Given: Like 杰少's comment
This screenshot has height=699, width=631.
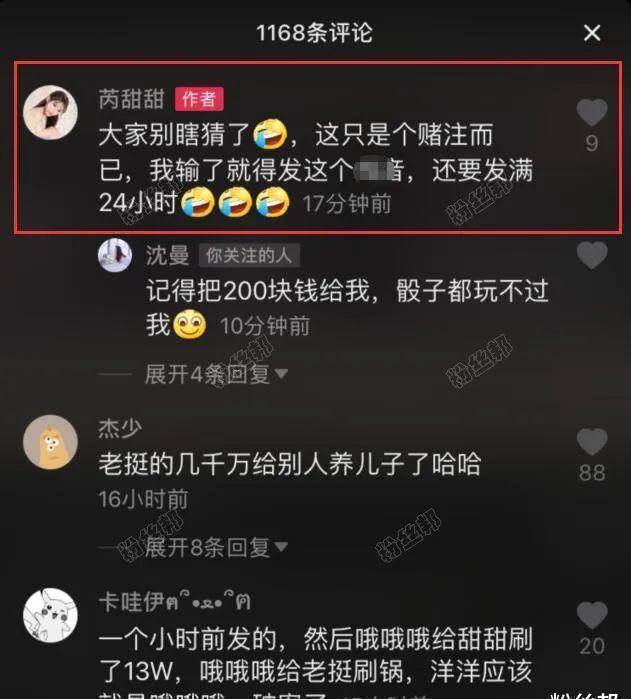Looking at the screenshot, I should pos(592,442).
